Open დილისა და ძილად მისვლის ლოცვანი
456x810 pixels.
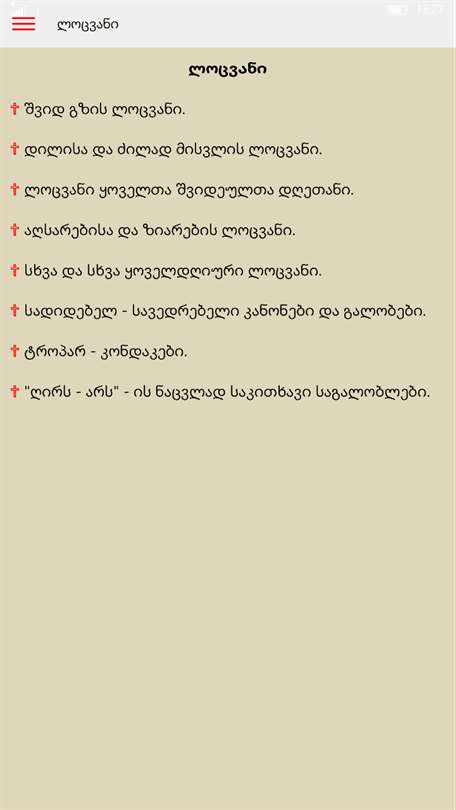tap(166, 150)
